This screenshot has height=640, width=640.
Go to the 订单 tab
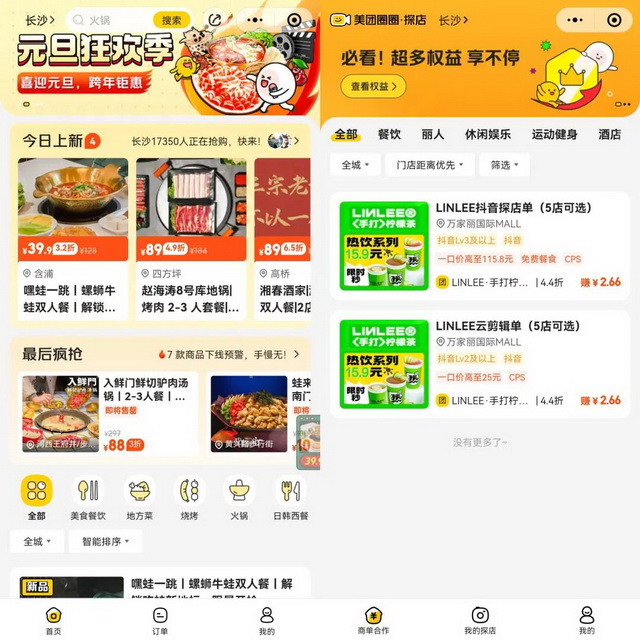(x=160, y=620)
